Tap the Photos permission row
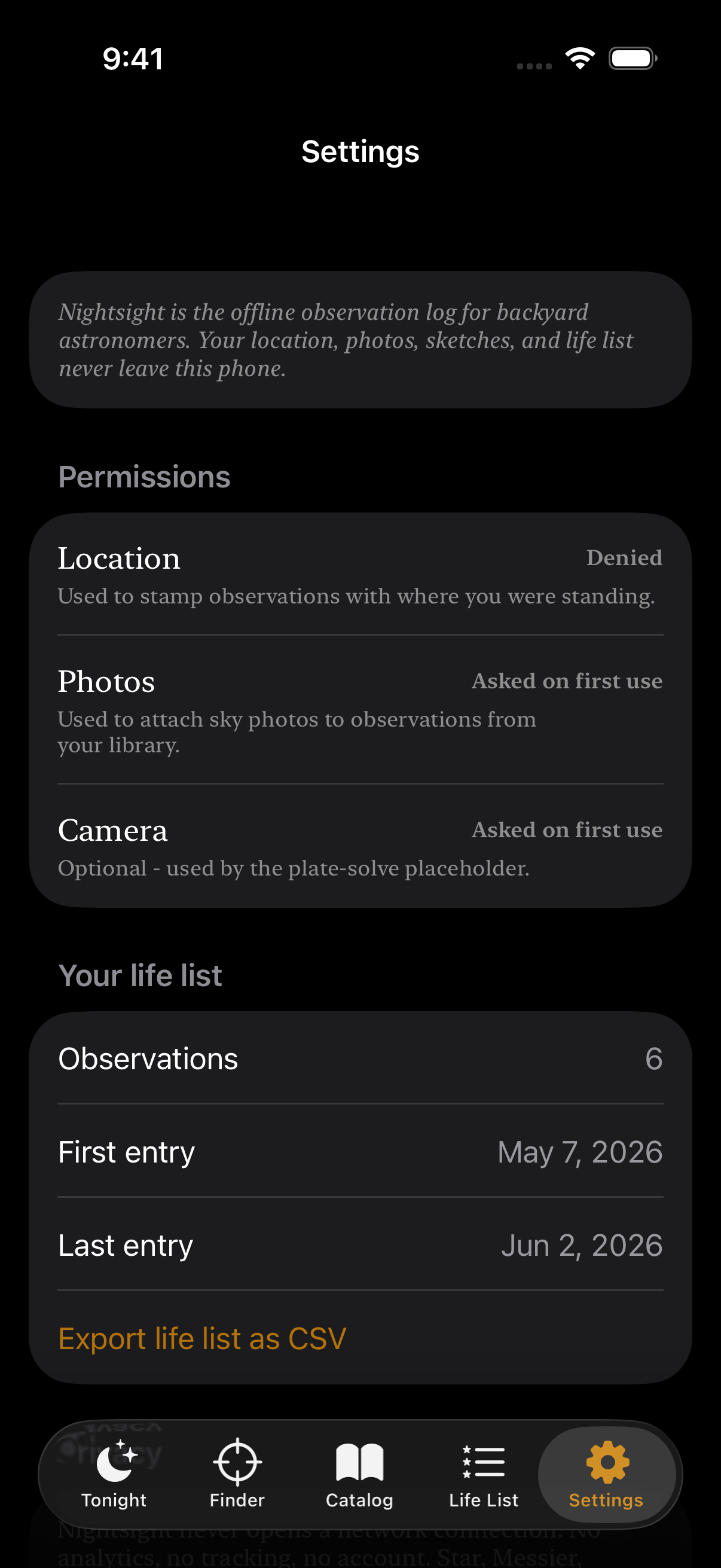Screen dimensions: 721x1568 point(360,710)
